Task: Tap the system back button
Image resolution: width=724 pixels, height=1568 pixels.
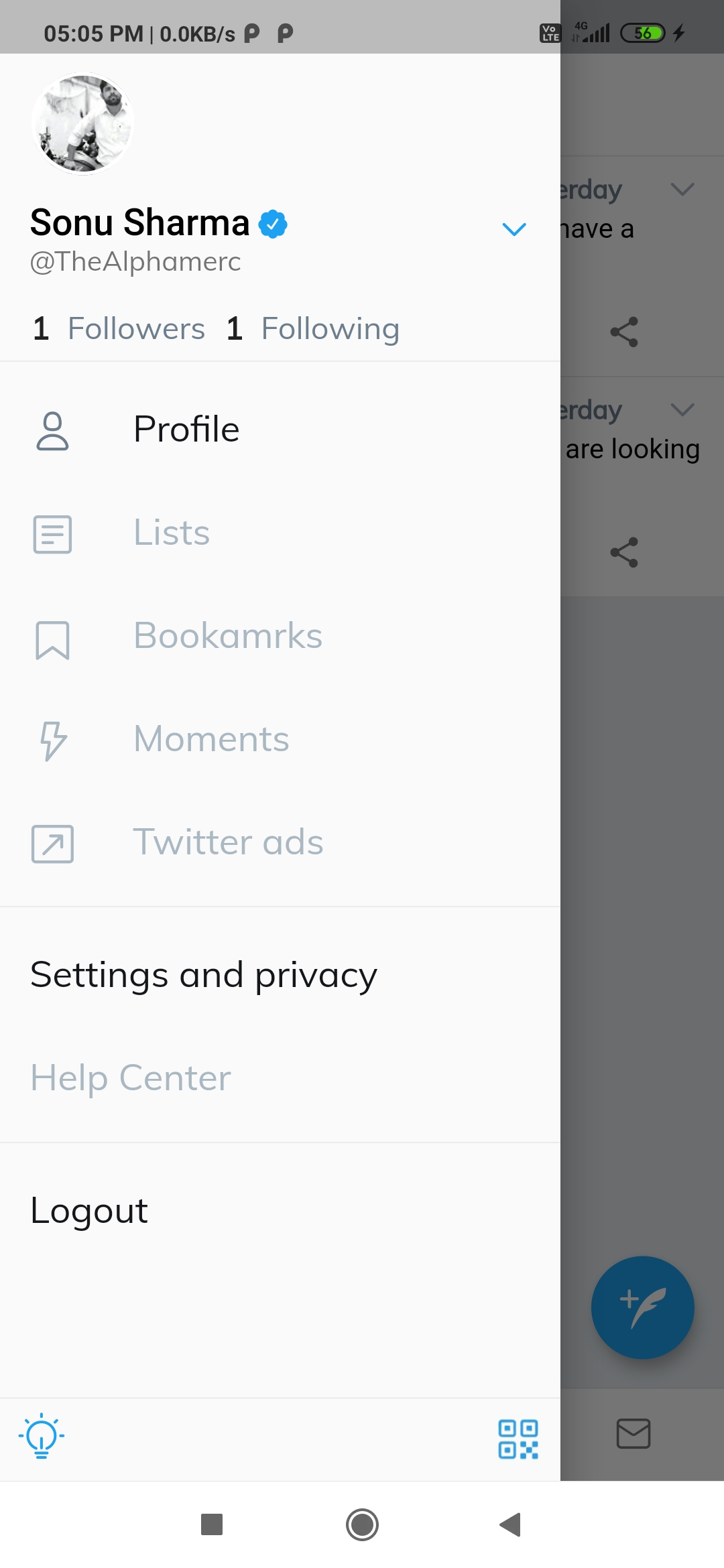Action: coord(511,1524)
